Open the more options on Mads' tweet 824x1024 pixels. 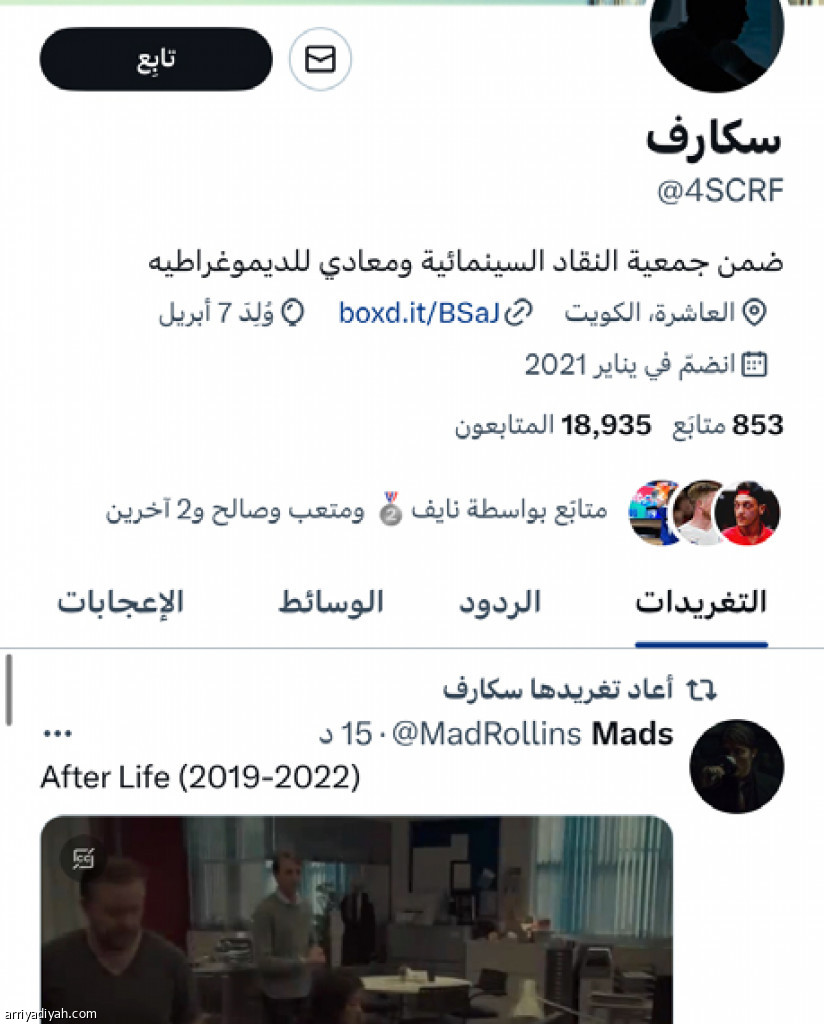tap(59, 735)
